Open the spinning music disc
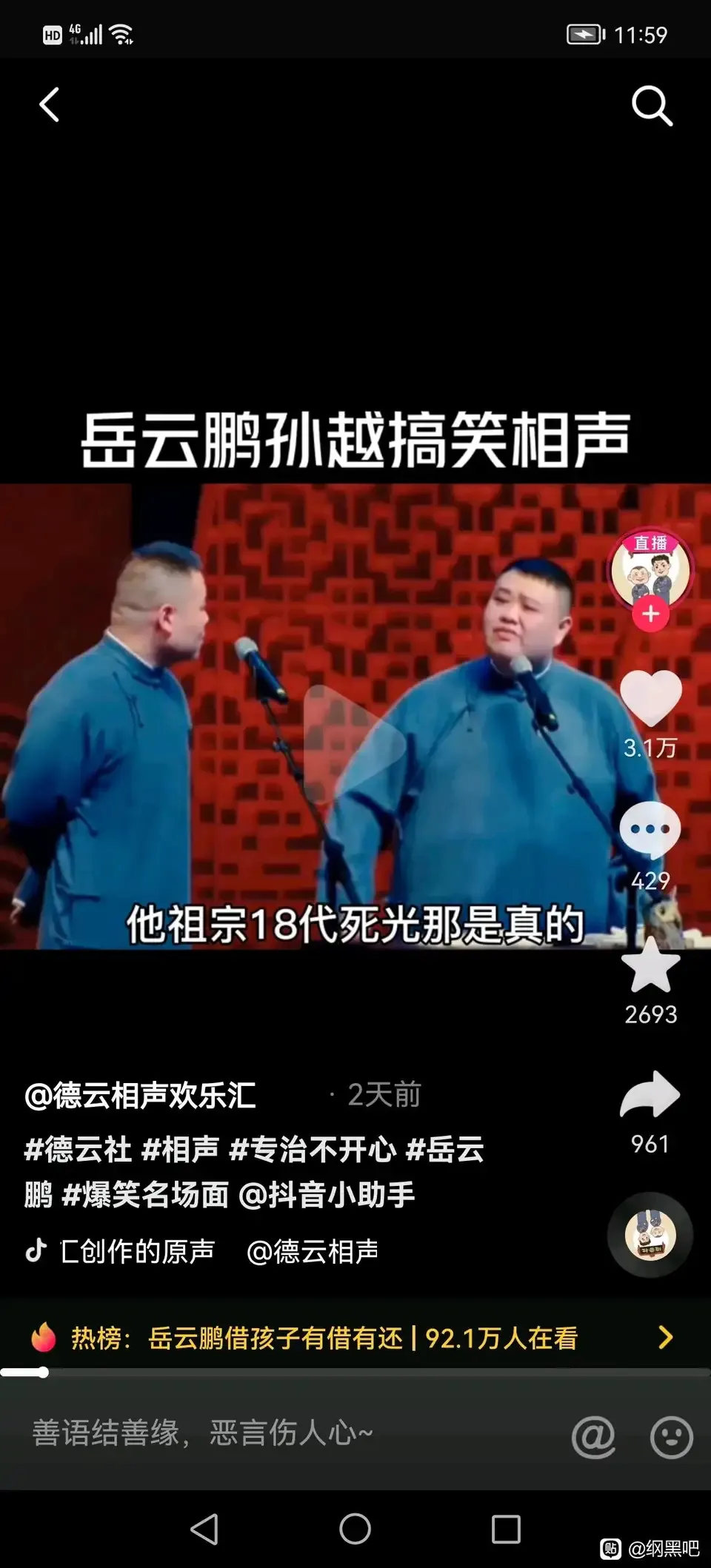 (650, 1234)
